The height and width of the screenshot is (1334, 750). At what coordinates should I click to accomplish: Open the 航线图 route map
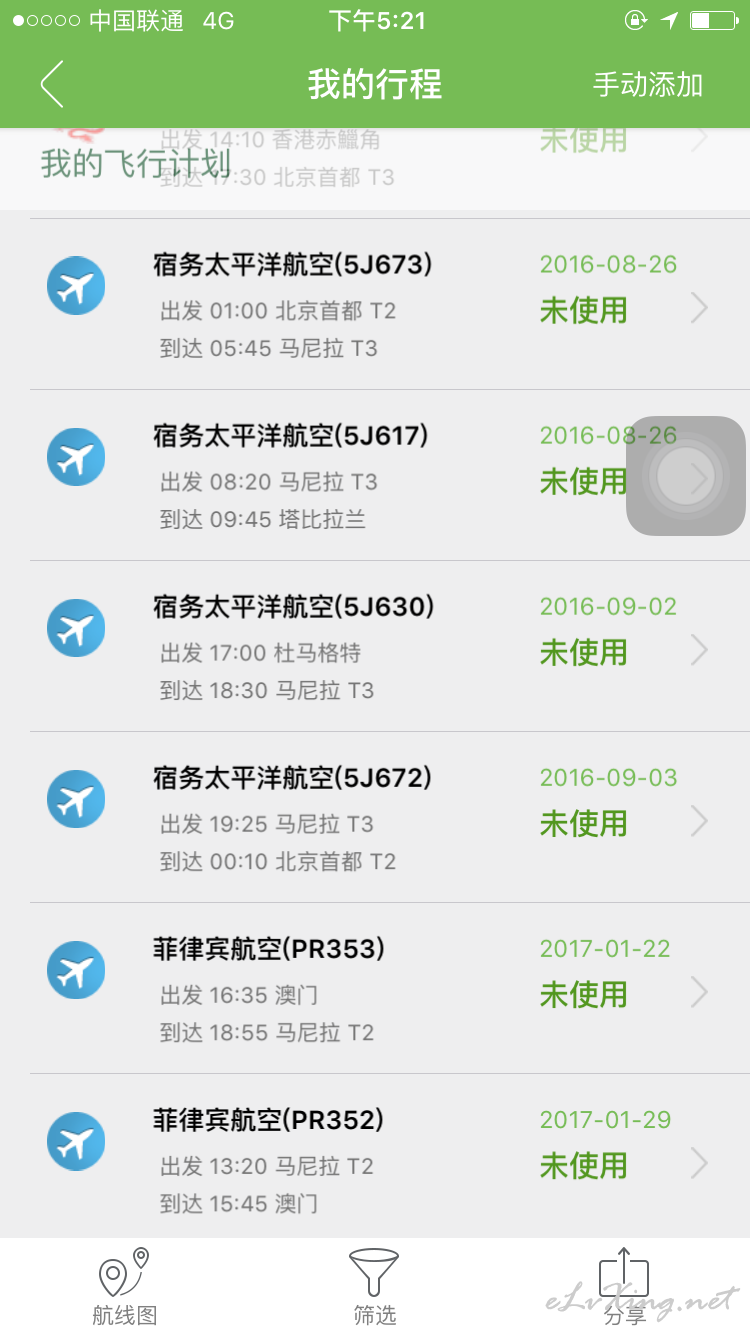[x=125, y=1286]
